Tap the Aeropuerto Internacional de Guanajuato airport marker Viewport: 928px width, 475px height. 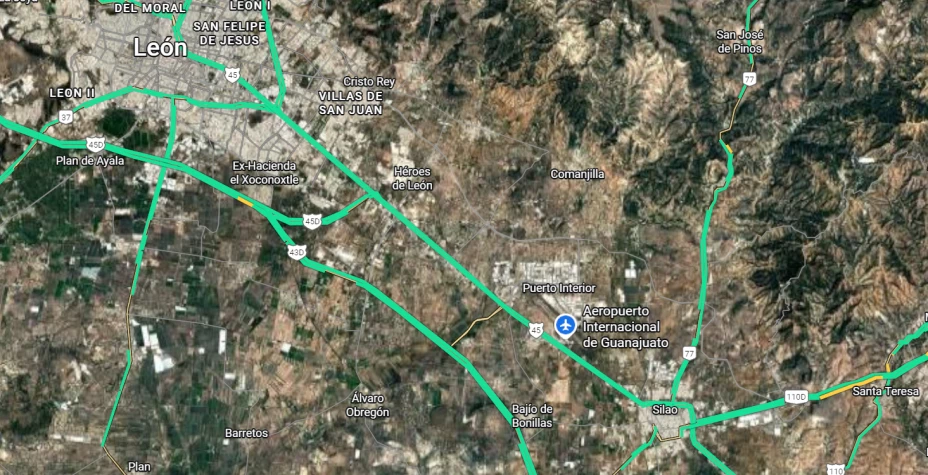pyautogui.click(x=567, y=326)
